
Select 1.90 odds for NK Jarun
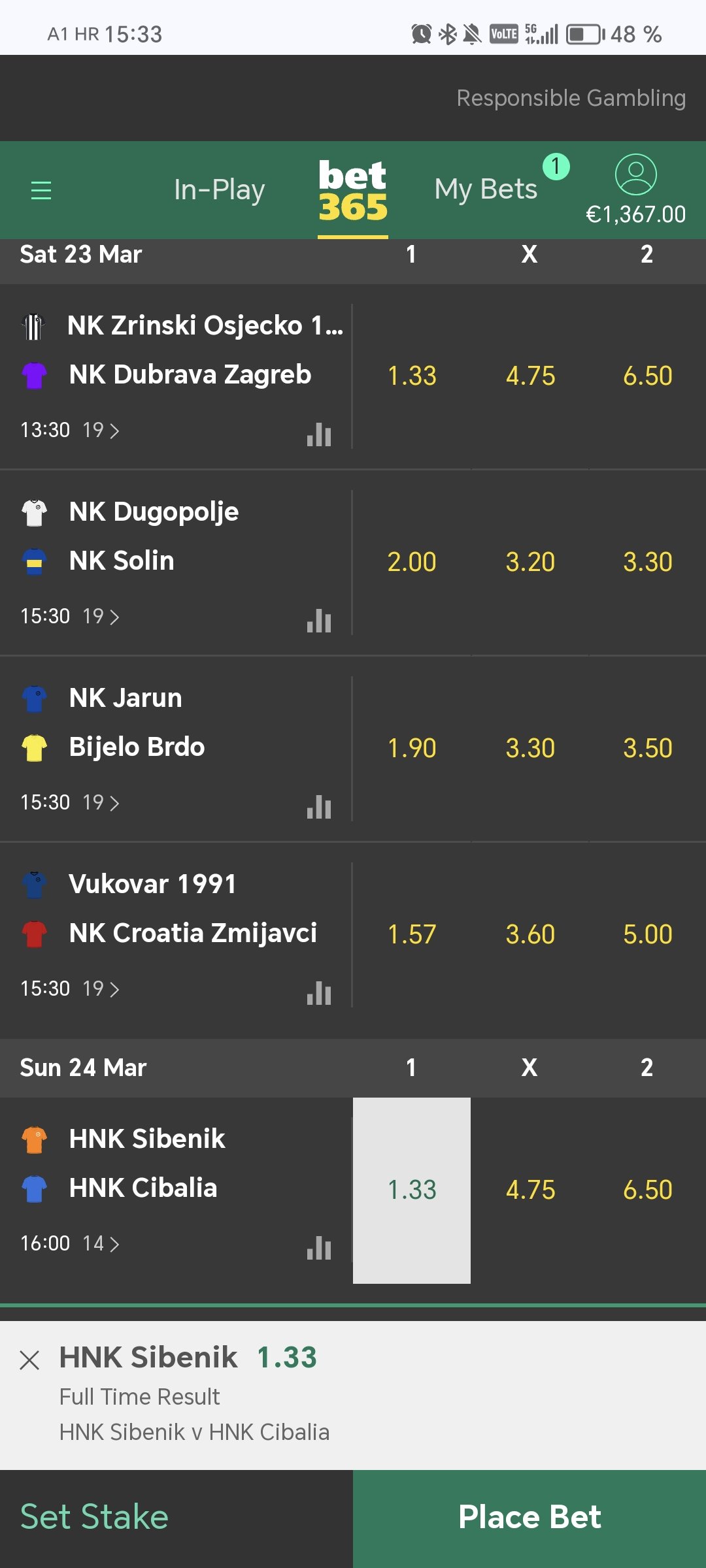(x=412, y=749)
